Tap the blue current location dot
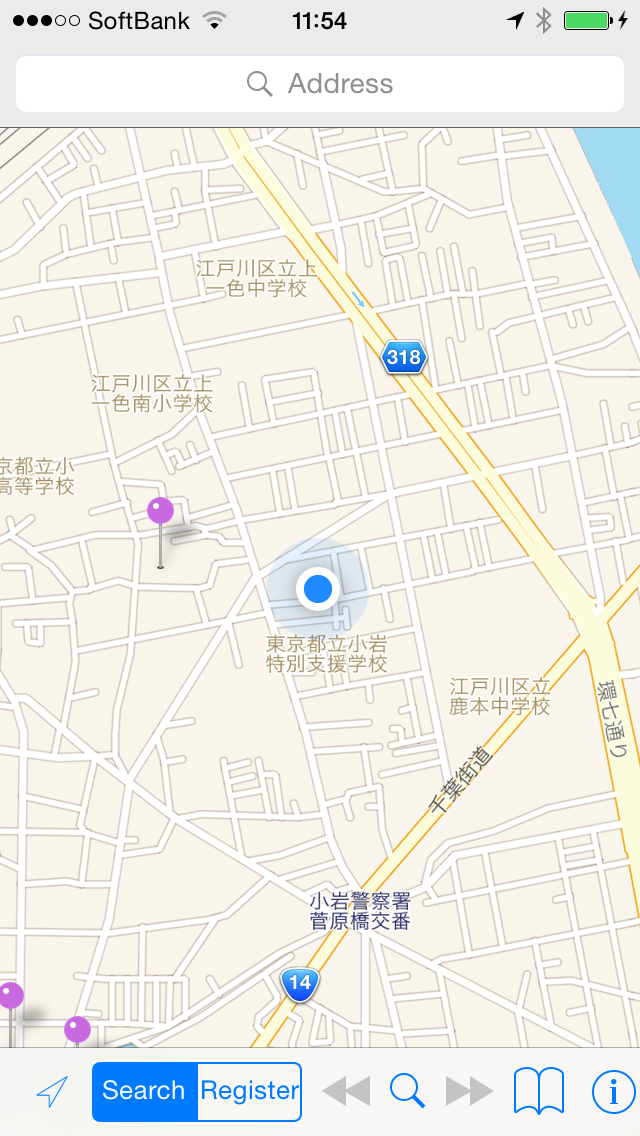The width and height of the screenshot is (640, 1136). tap(317, 589)
